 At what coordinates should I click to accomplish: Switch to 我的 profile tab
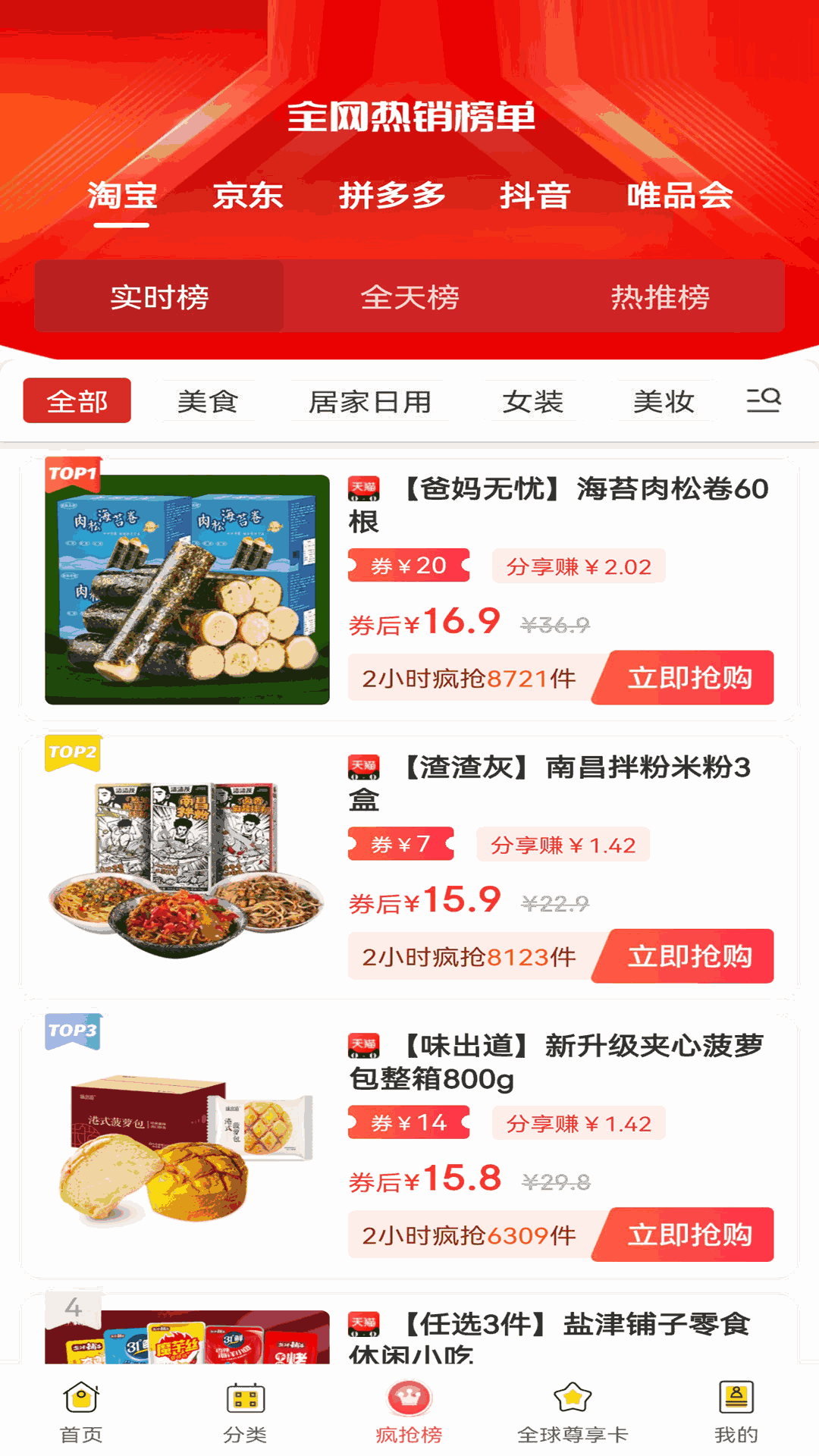(x=736, y=1412)
